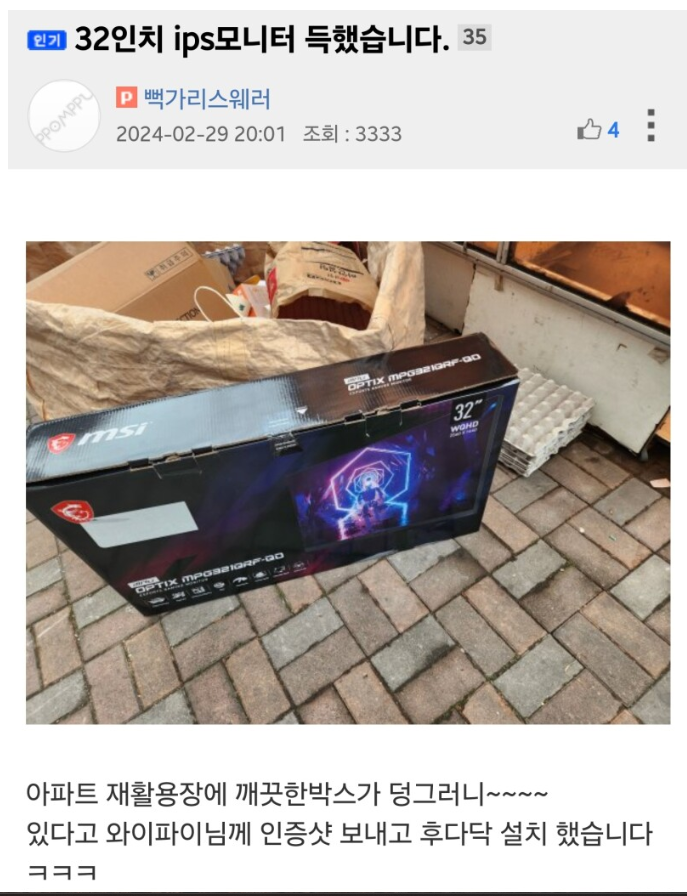Screen dimensions: 687x896
Task: Like the post with thumbs-up icon
Action: [590, 130]
